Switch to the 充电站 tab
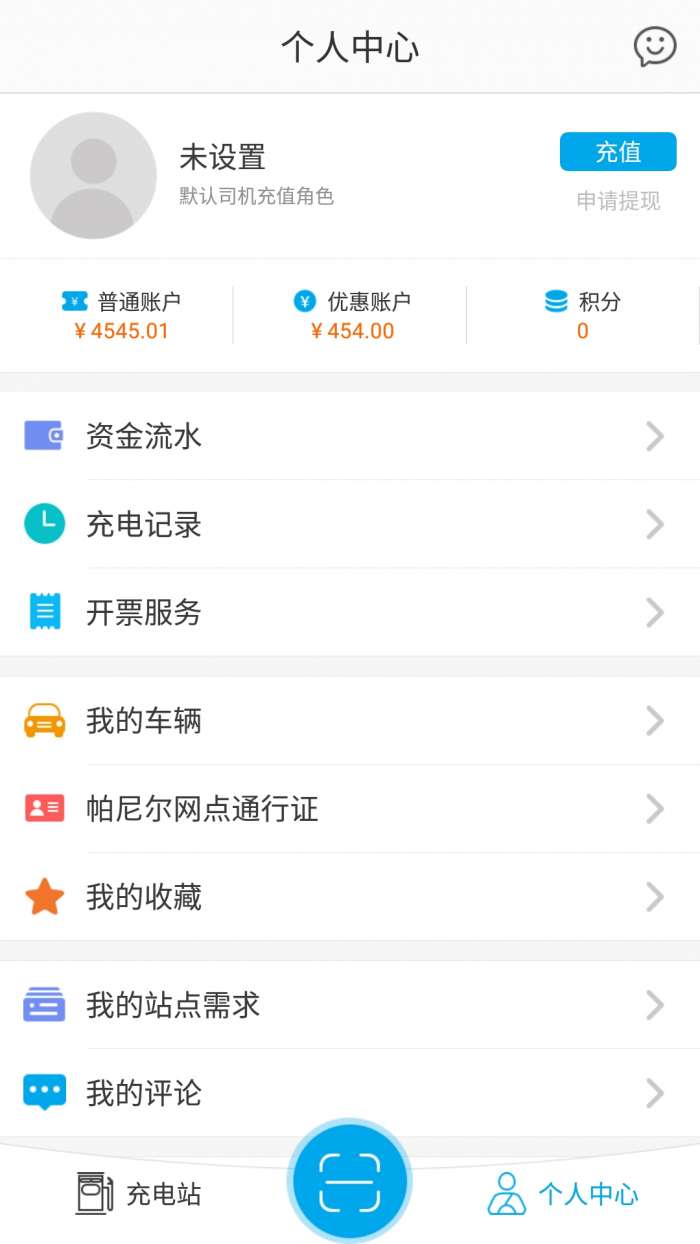700x1244 pixels. click(x=138, y=1194)
